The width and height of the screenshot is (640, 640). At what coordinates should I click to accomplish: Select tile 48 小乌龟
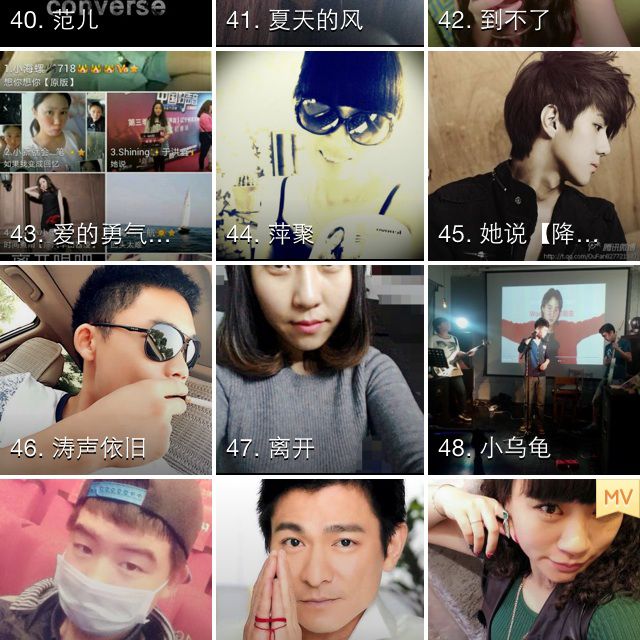(x=533, y=369)
